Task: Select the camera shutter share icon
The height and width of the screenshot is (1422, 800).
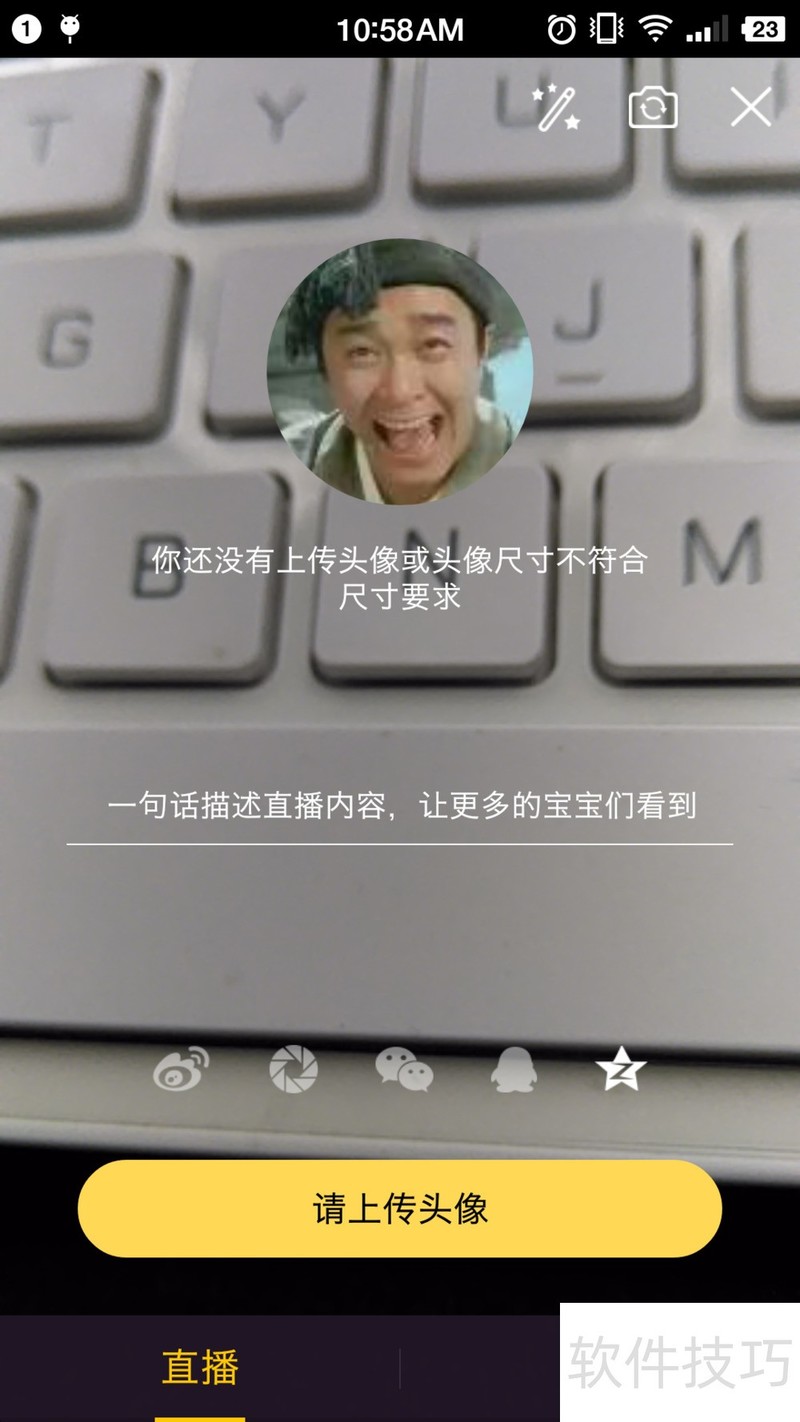Action: (293, 1069)
